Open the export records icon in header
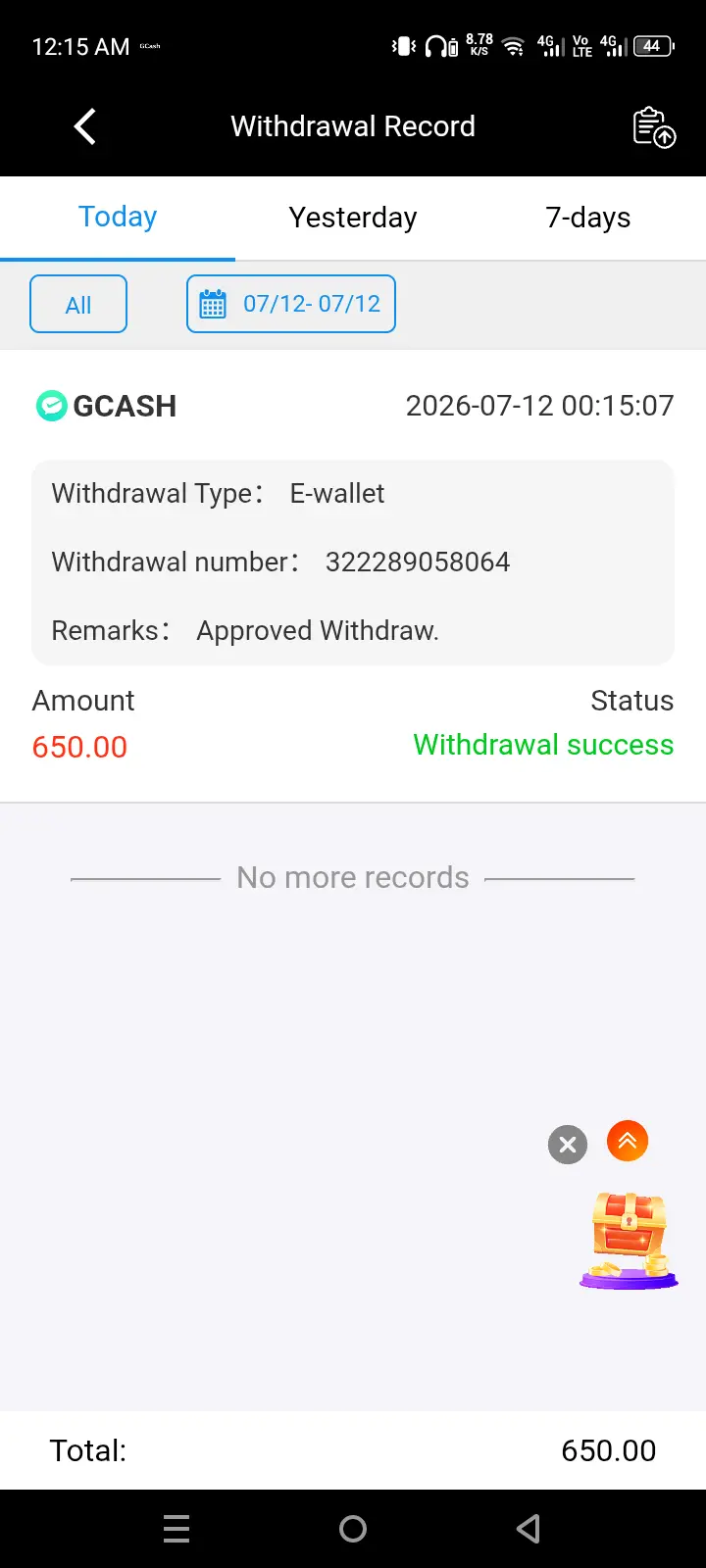 tap(654, 126)
